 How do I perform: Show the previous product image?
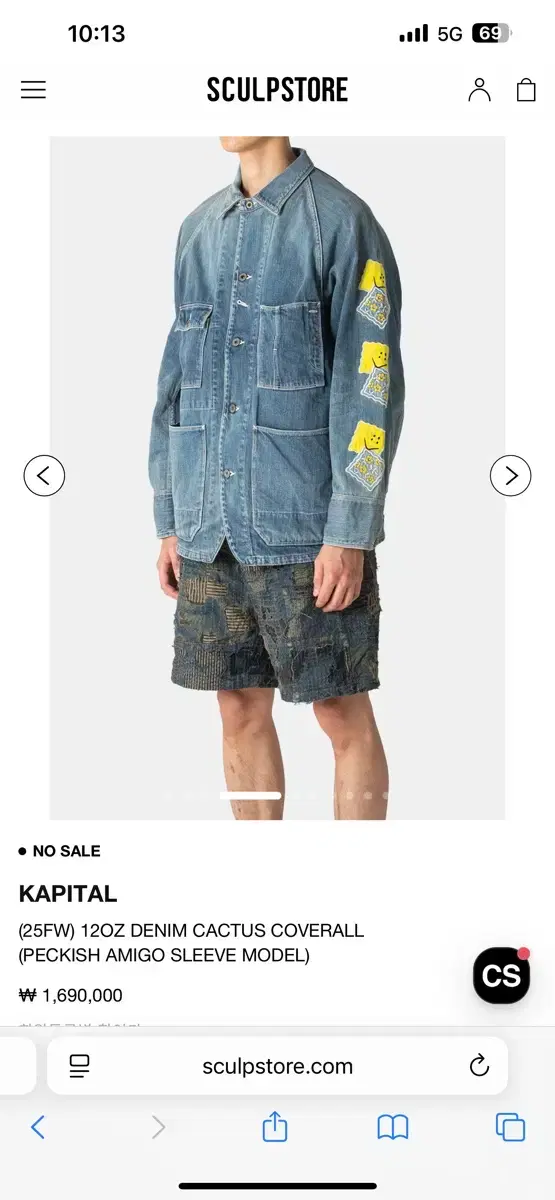click(44, 475)
